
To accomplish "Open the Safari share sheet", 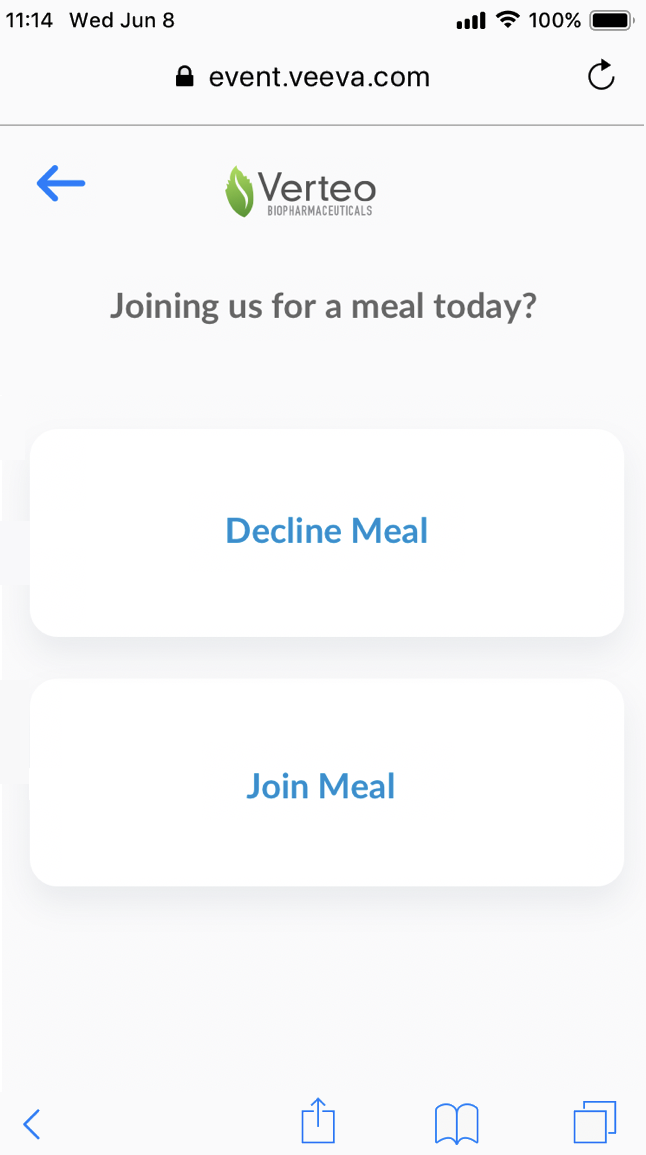I will (x=318, y=1120).
